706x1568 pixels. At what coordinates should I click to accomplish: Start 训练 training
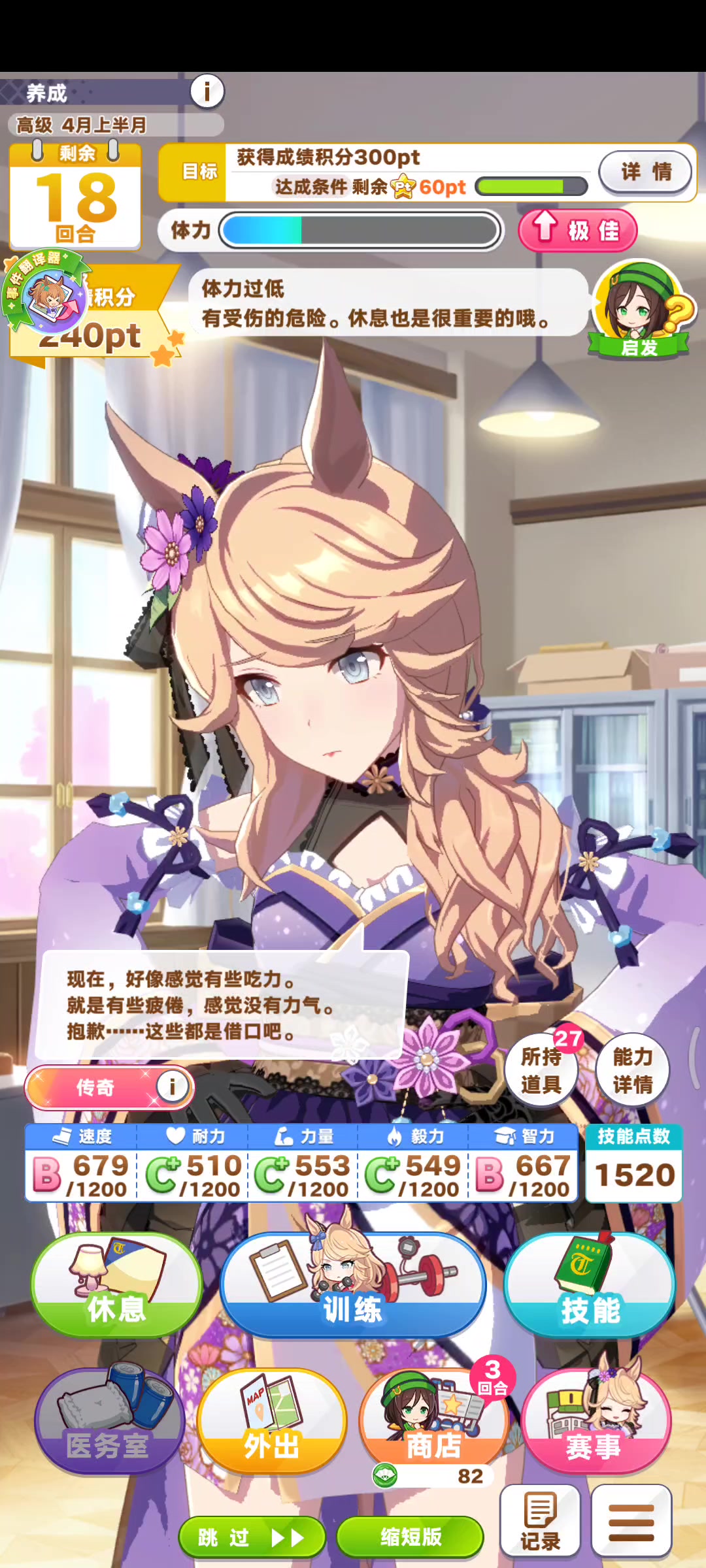tap(353, 1285)
